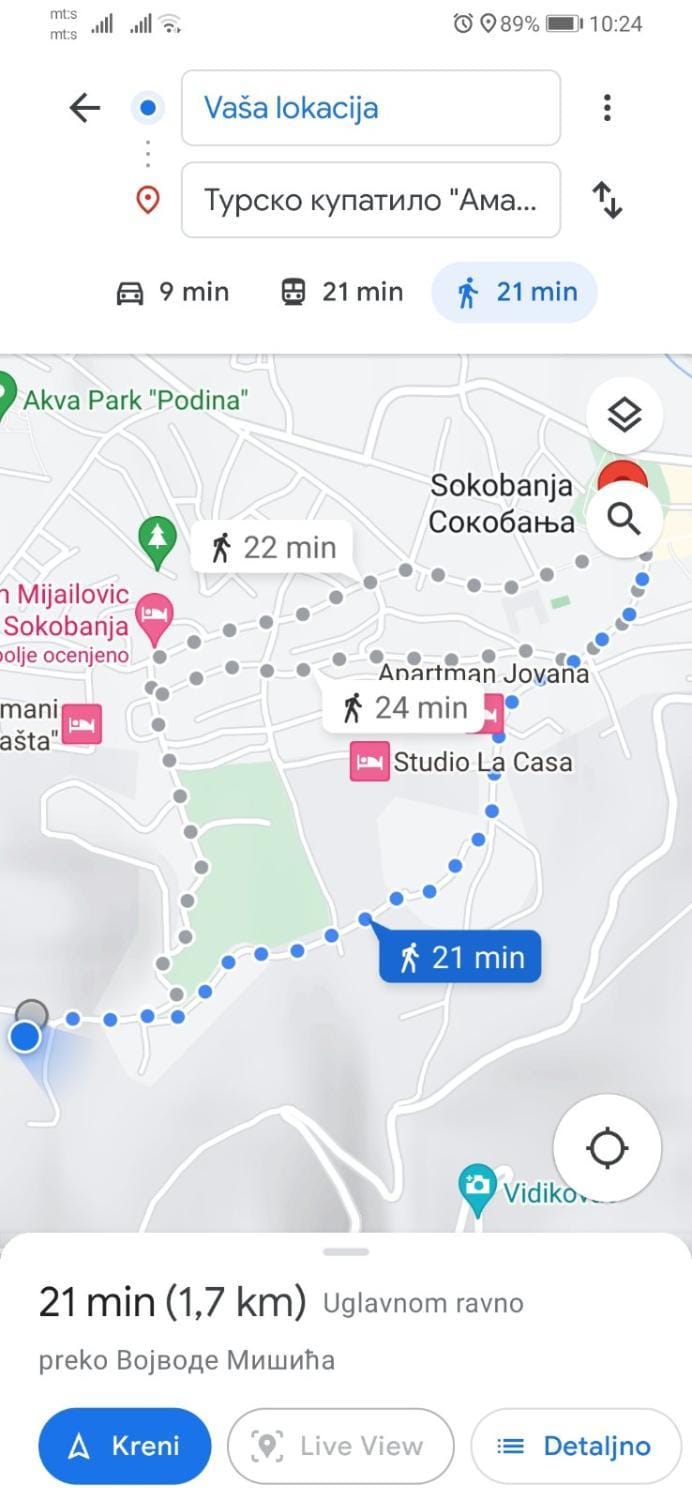Swap start and destination locations
The width and height of the screenshot is (692, 1500).
click(607, 200)
